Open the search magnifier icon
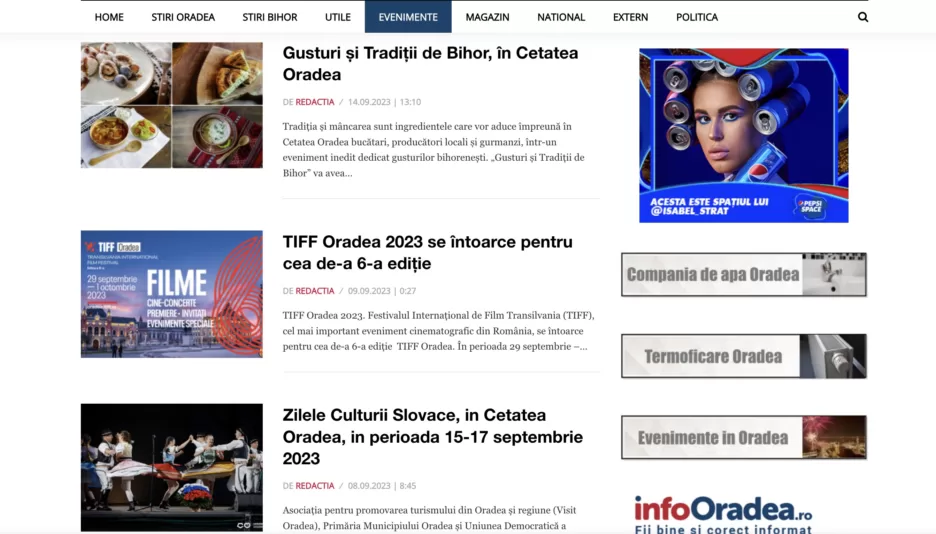 (863, 17)
